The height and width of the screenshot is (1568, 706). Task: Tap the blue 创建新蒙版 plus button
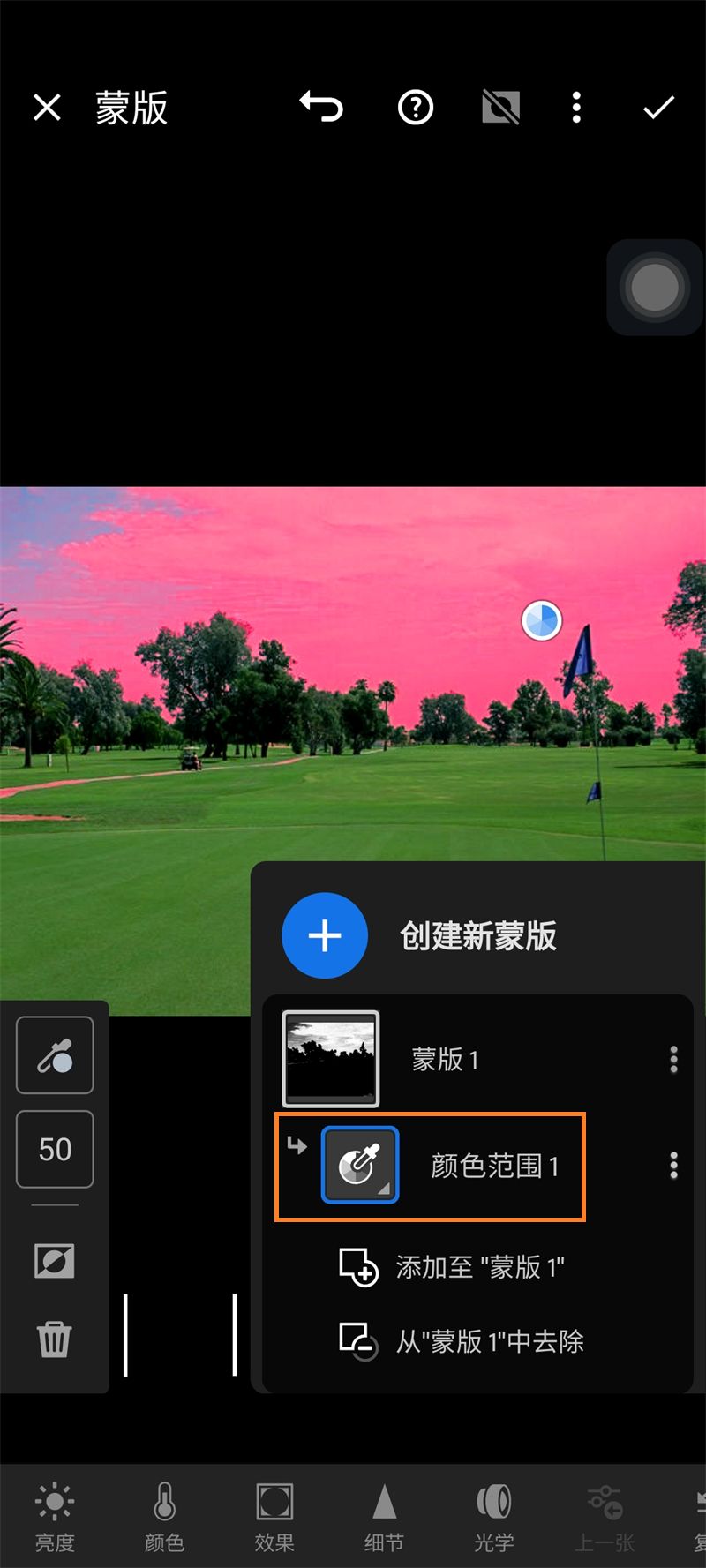click(x=325, y=935)
